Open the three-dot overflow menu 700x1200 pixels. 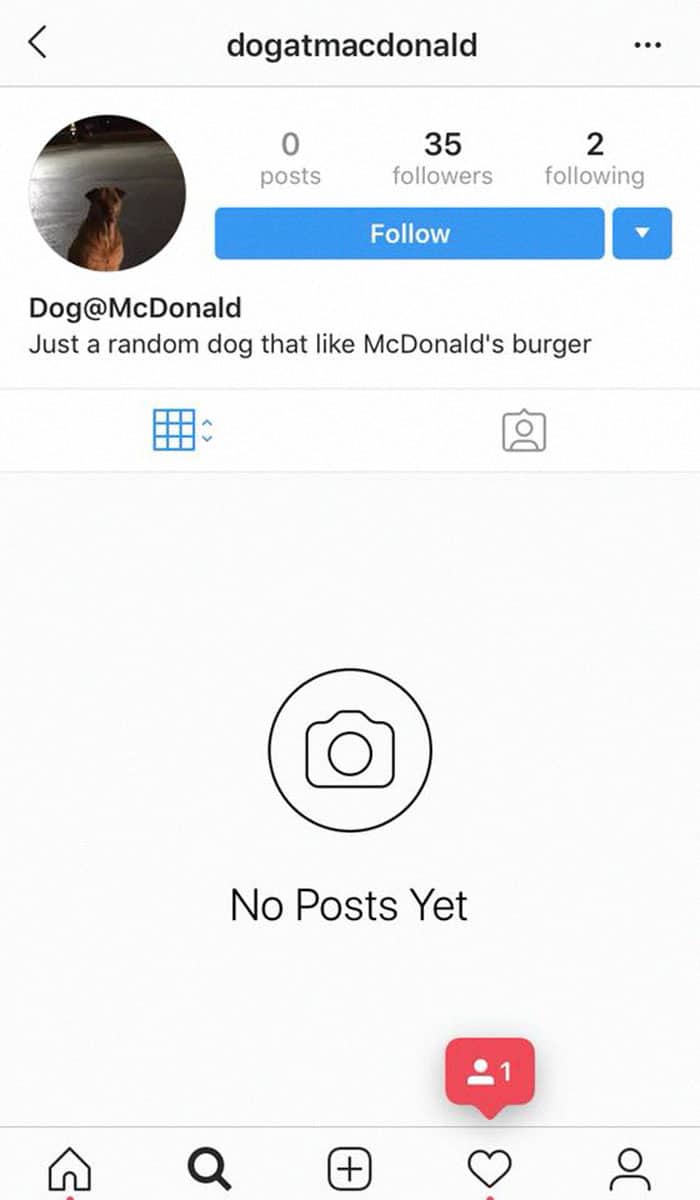(x=647, y=46)
